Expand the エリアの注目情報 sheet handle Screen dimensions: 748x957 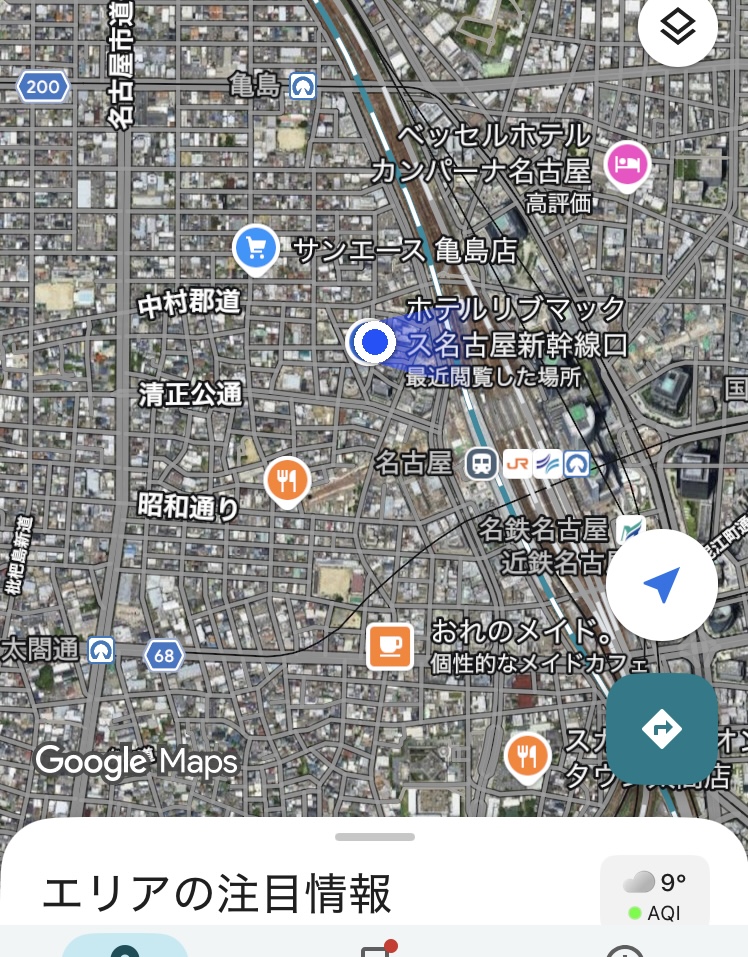375,837
